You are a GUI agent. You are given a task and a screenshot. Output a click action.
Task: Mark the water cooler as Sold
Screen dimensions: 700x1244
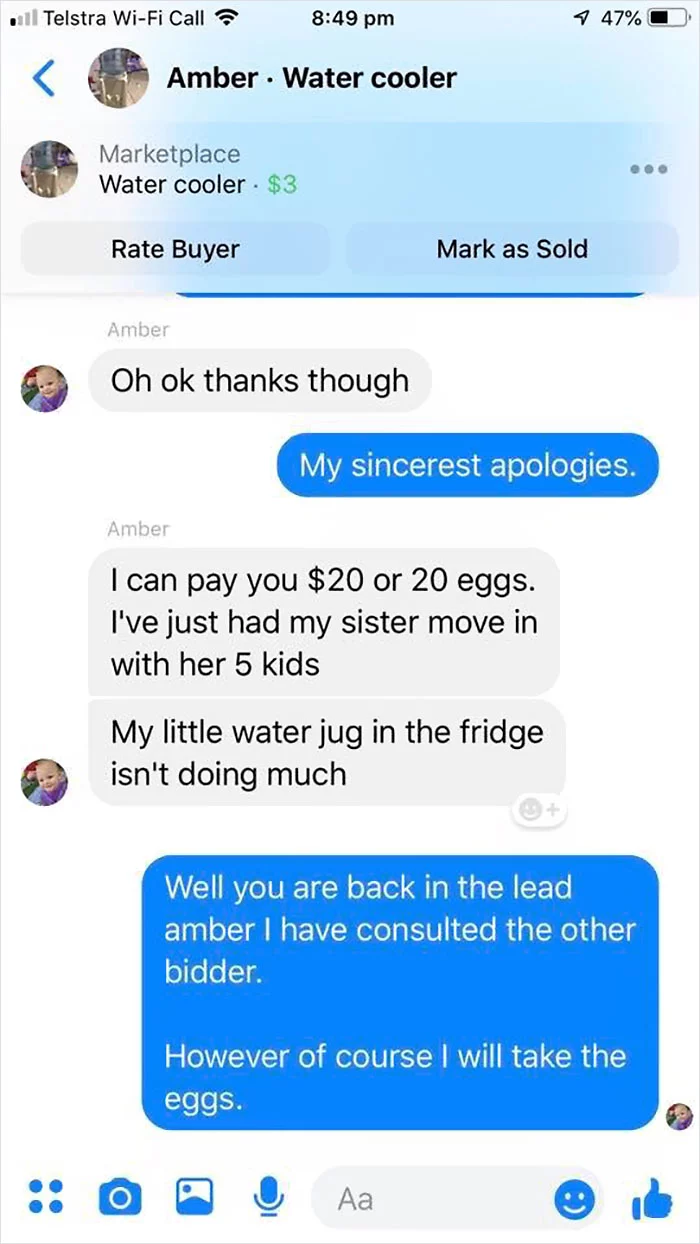[x=511, y=249]
